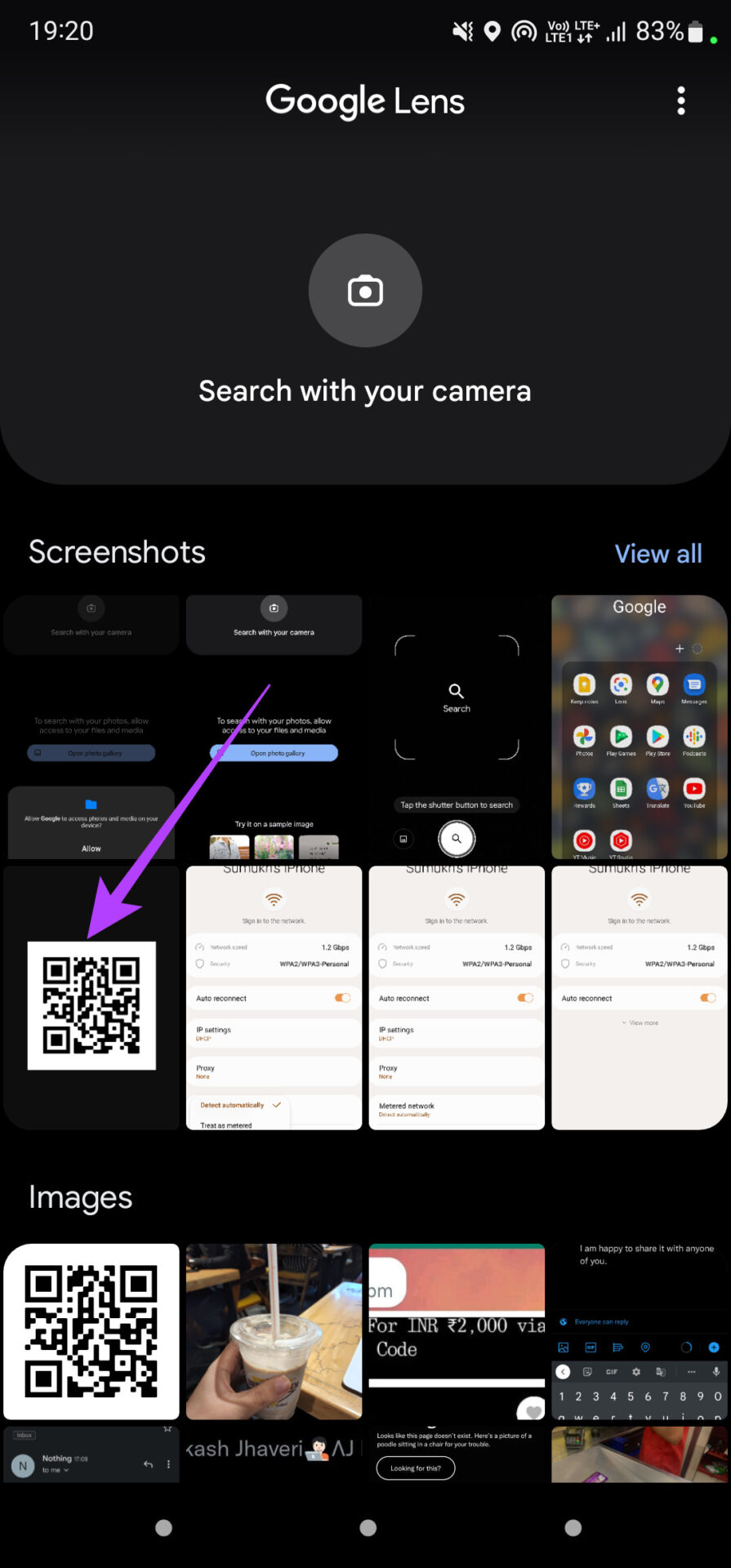Select the shutter button search screenshot

[457, 727]
